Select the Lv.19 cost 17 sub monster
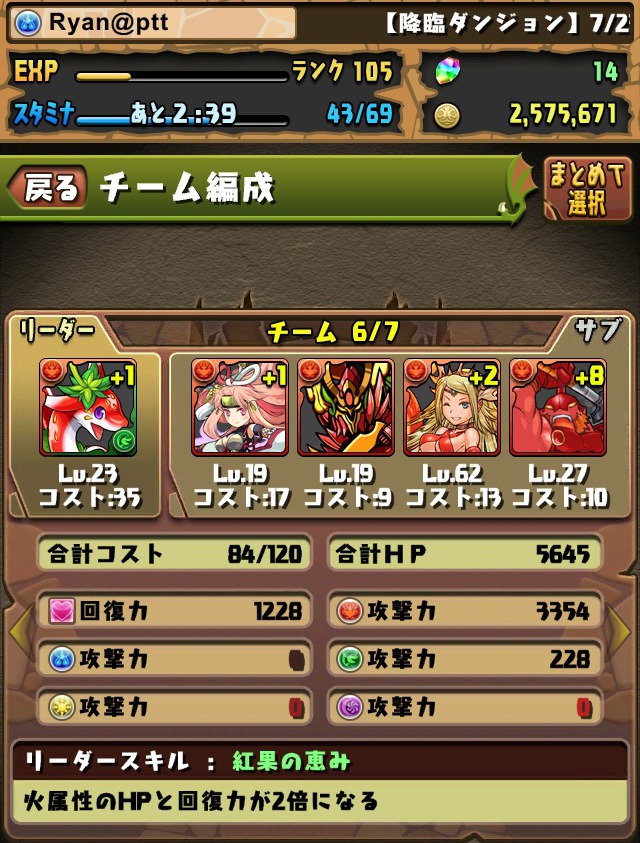 239,407
